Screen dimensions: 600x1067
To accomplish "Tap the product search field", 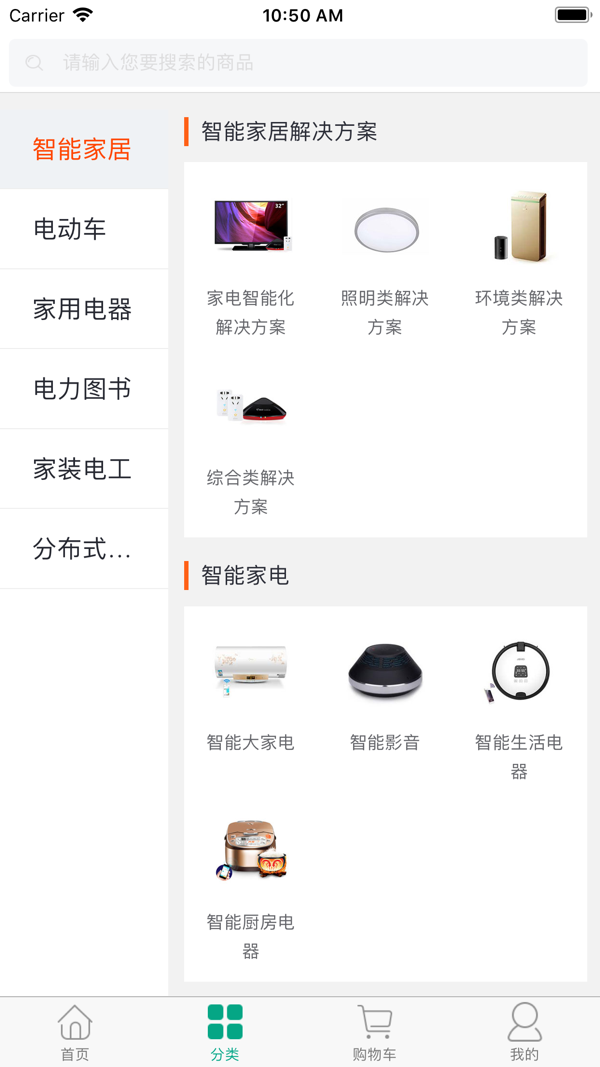I will point(298,63).
